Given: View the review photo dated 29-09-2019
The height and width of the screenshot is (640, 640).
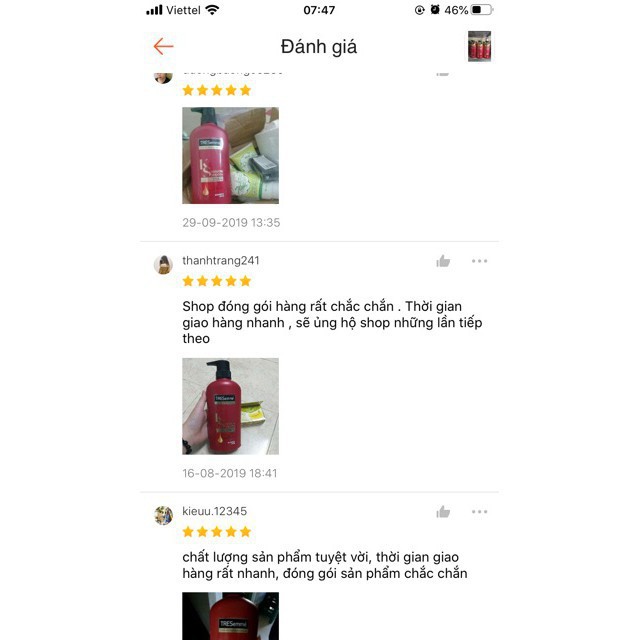Looking at the screenshot, I should (230, 155).
